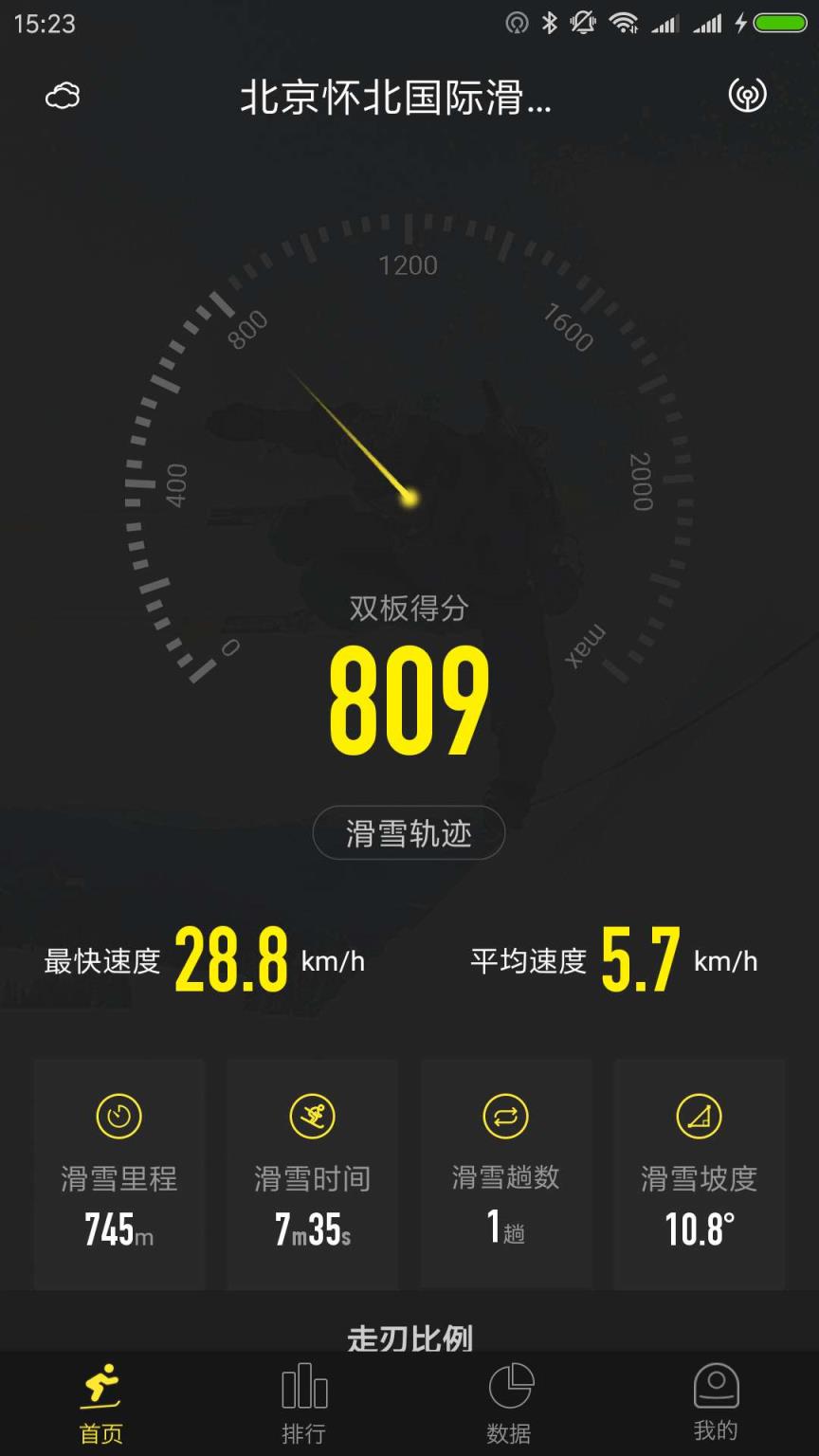819x1456 pixels.
Task: Tap the score 809 display
Action: (x=409, y=706)
